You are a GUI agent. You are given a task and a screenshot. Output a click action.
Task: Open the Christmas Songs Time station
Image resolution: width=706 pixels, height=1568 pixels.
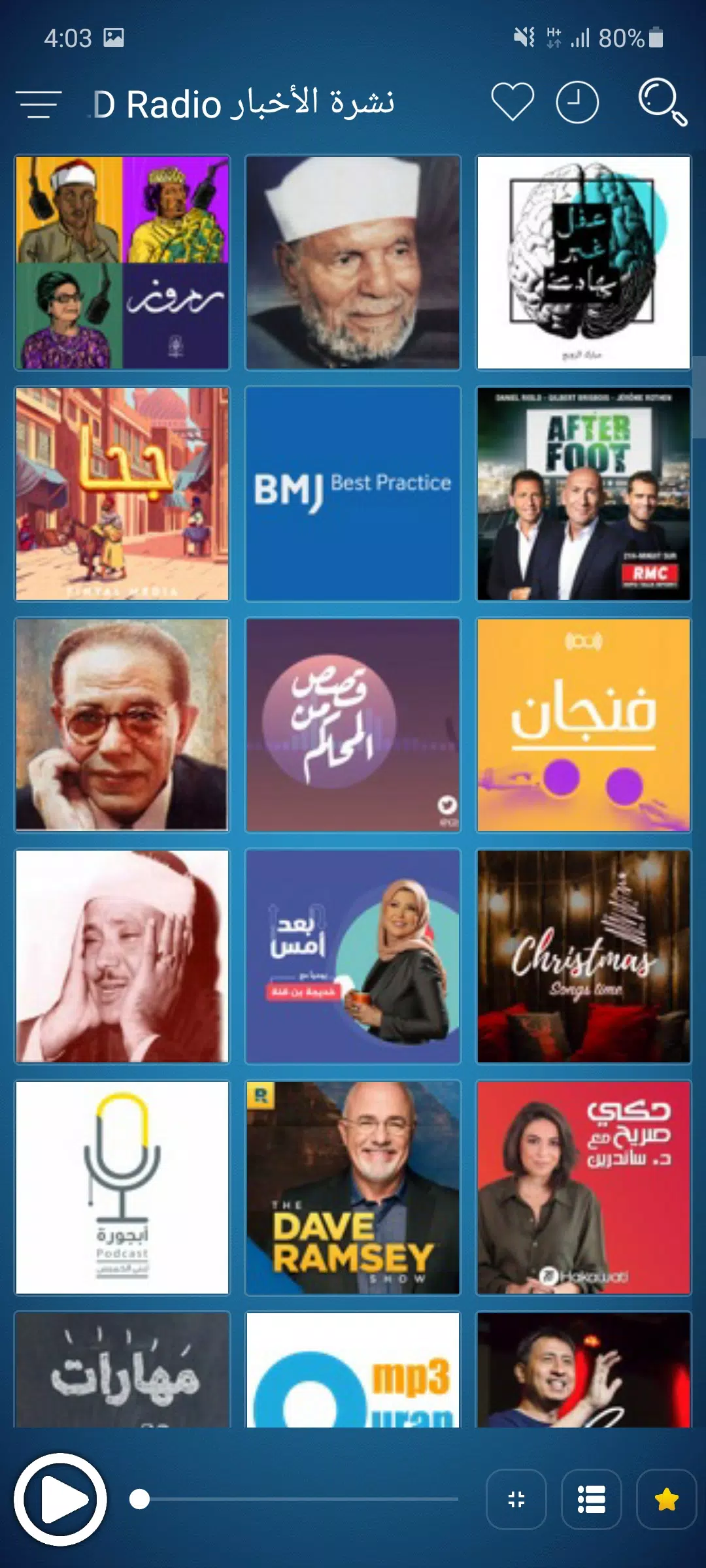[584, 956]
